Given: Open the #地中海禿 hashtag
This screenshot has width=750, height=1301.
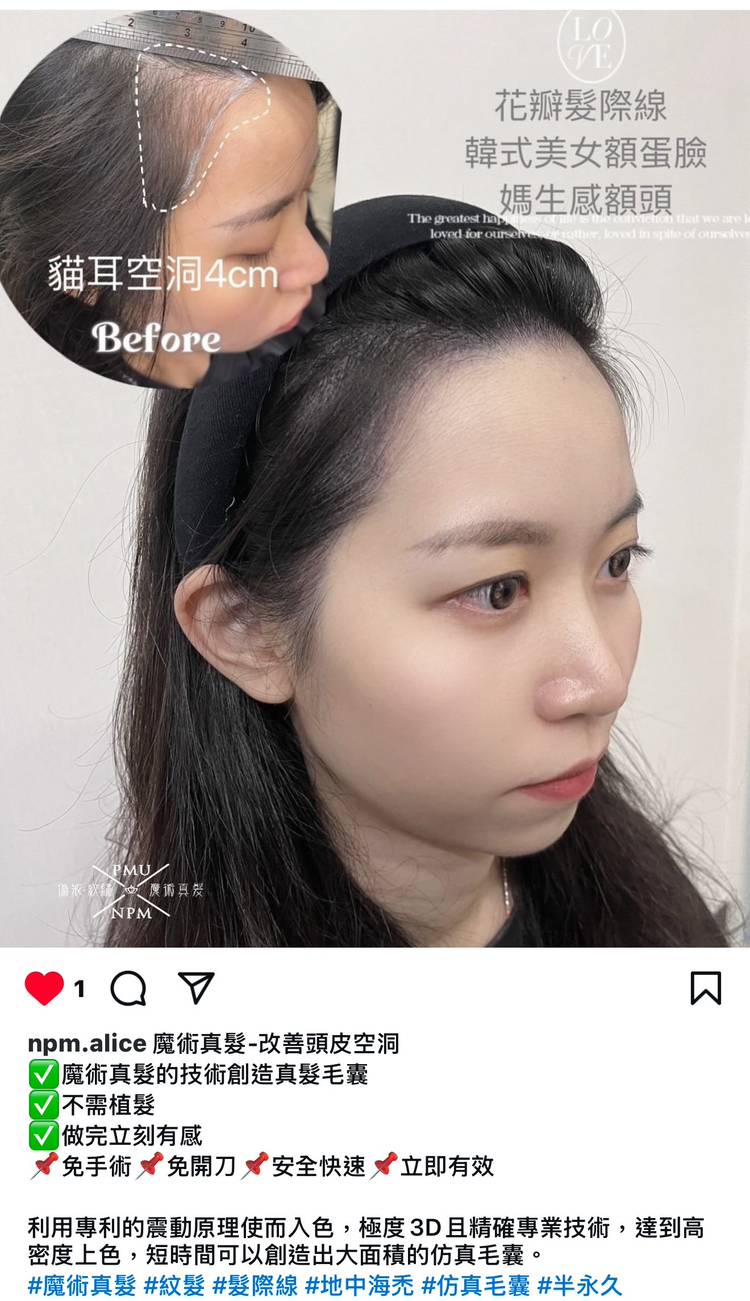Looking at the screenshot, I should point(358,1284).
